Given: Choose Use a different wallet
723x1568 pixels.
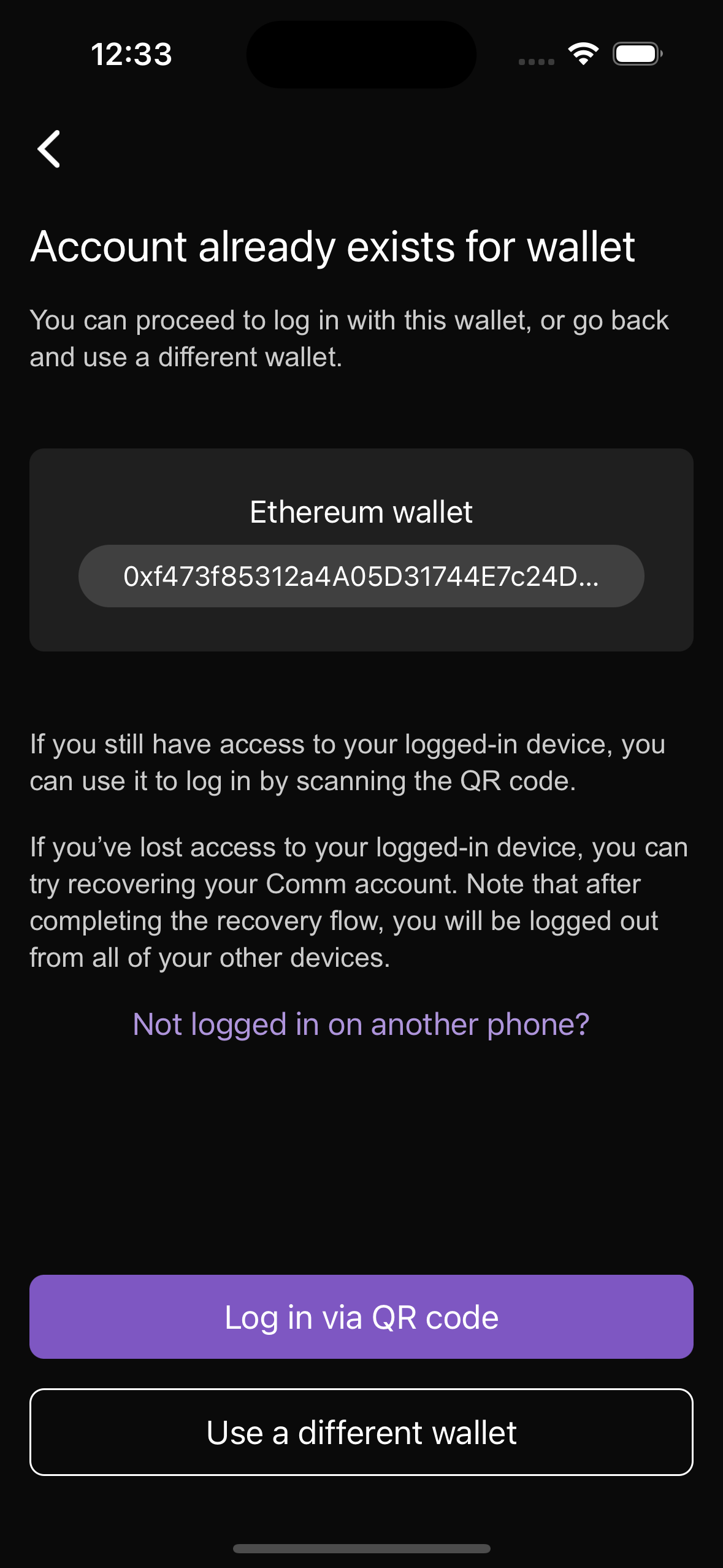Looking at the screenshot, I should coord(361,1432).
